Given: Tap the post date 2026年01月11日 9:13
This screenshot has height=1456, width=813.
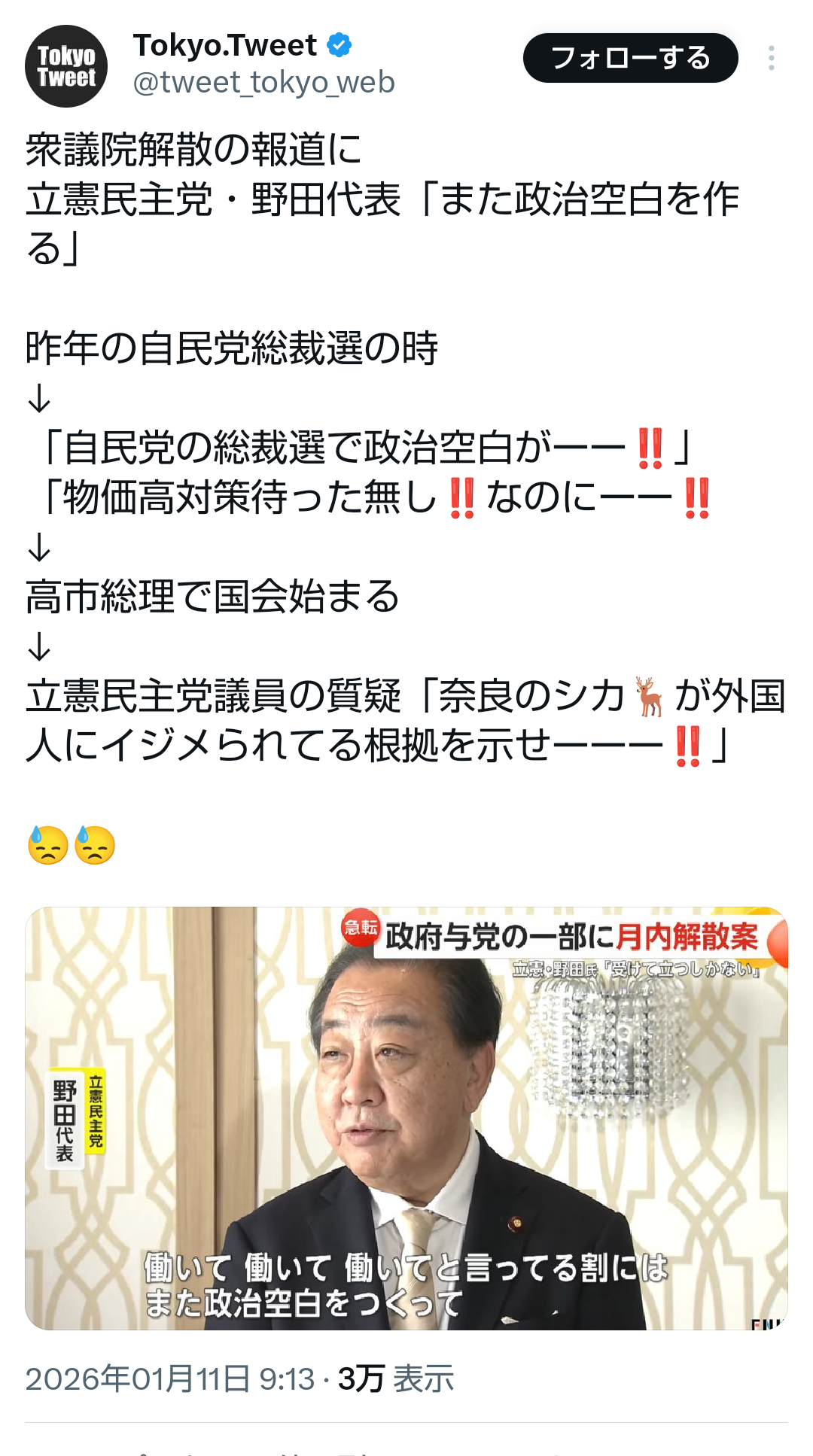Looking at the screenshot, I should (169, 1378).
